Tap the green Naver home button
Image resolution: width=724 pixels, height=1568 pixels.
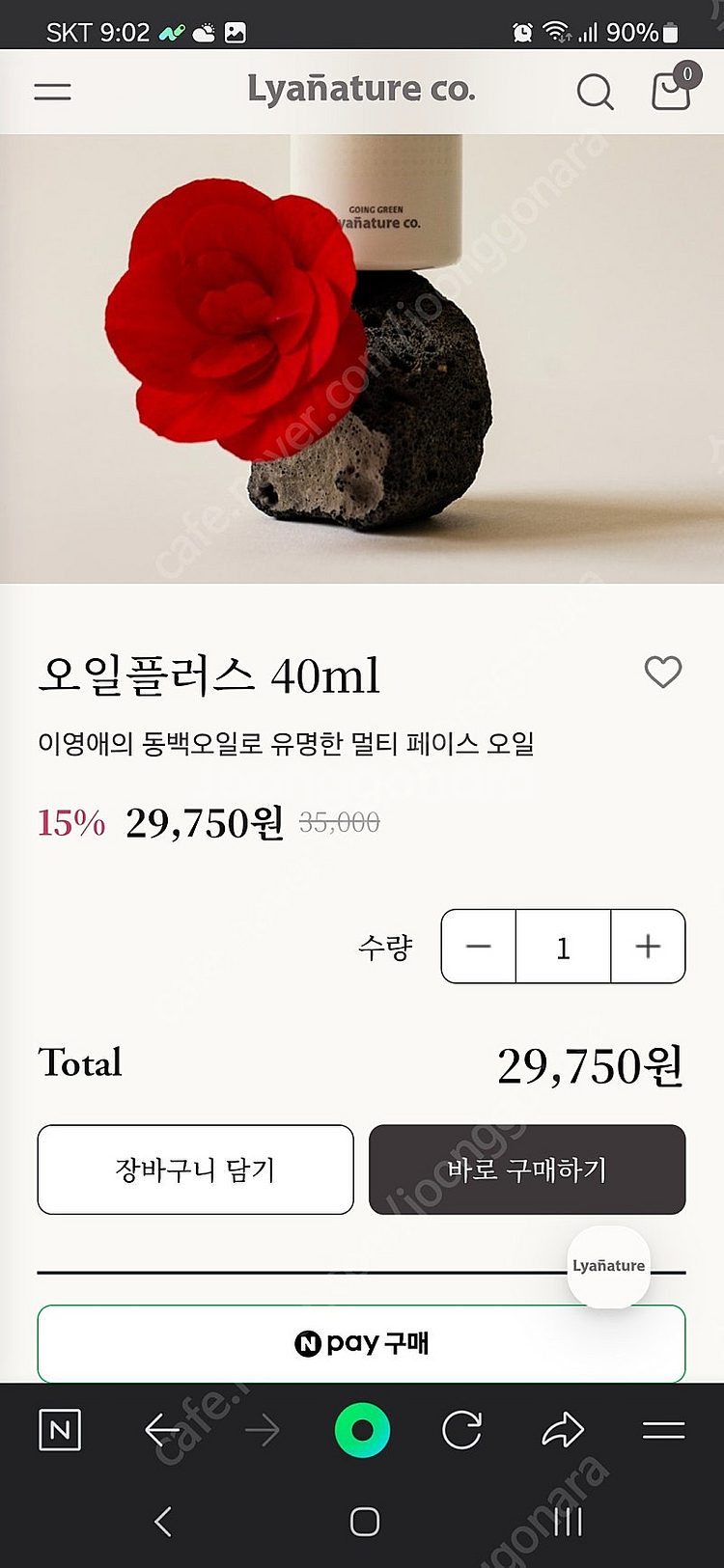(362, 1431)
